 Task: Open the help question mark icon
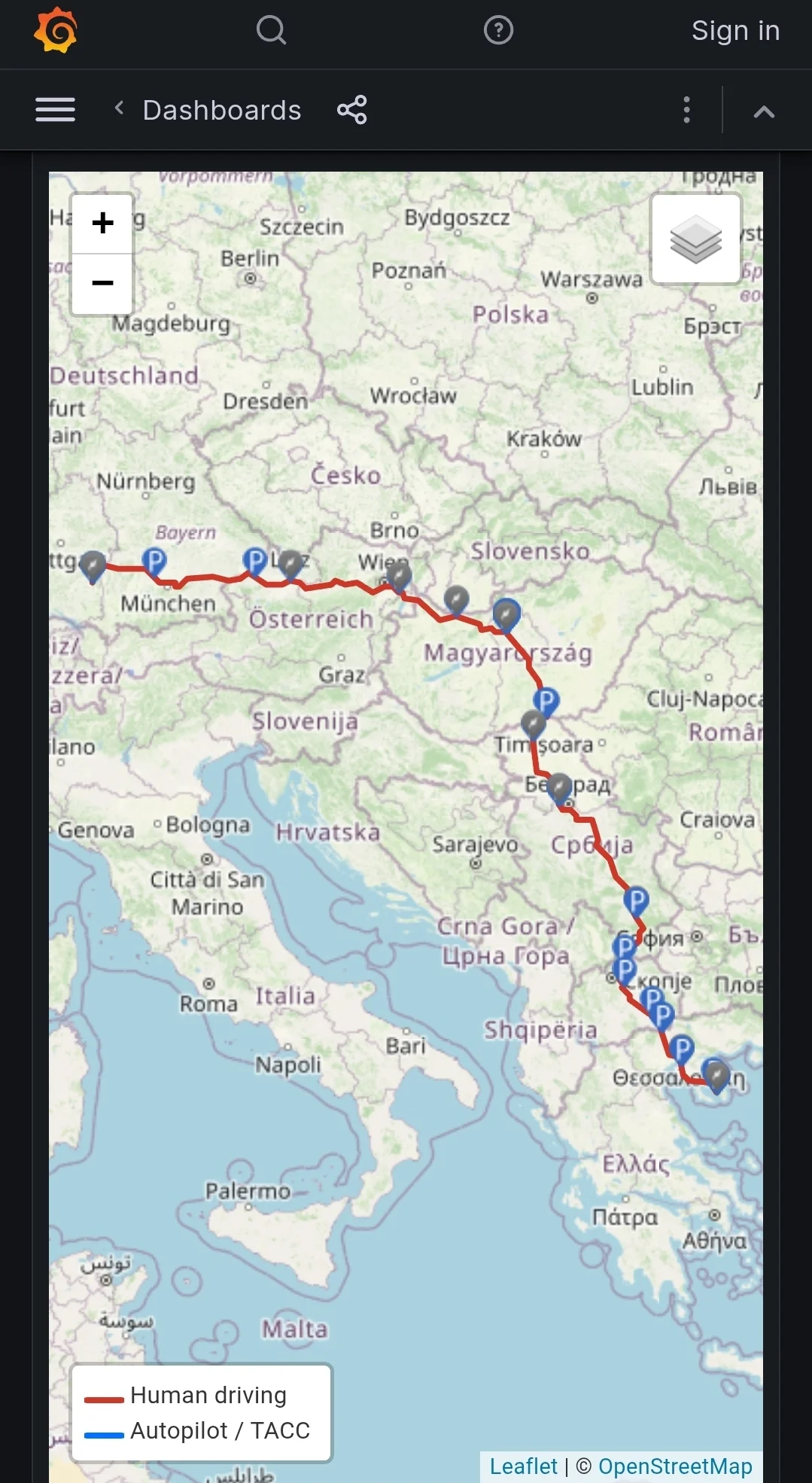pos(498,31)
